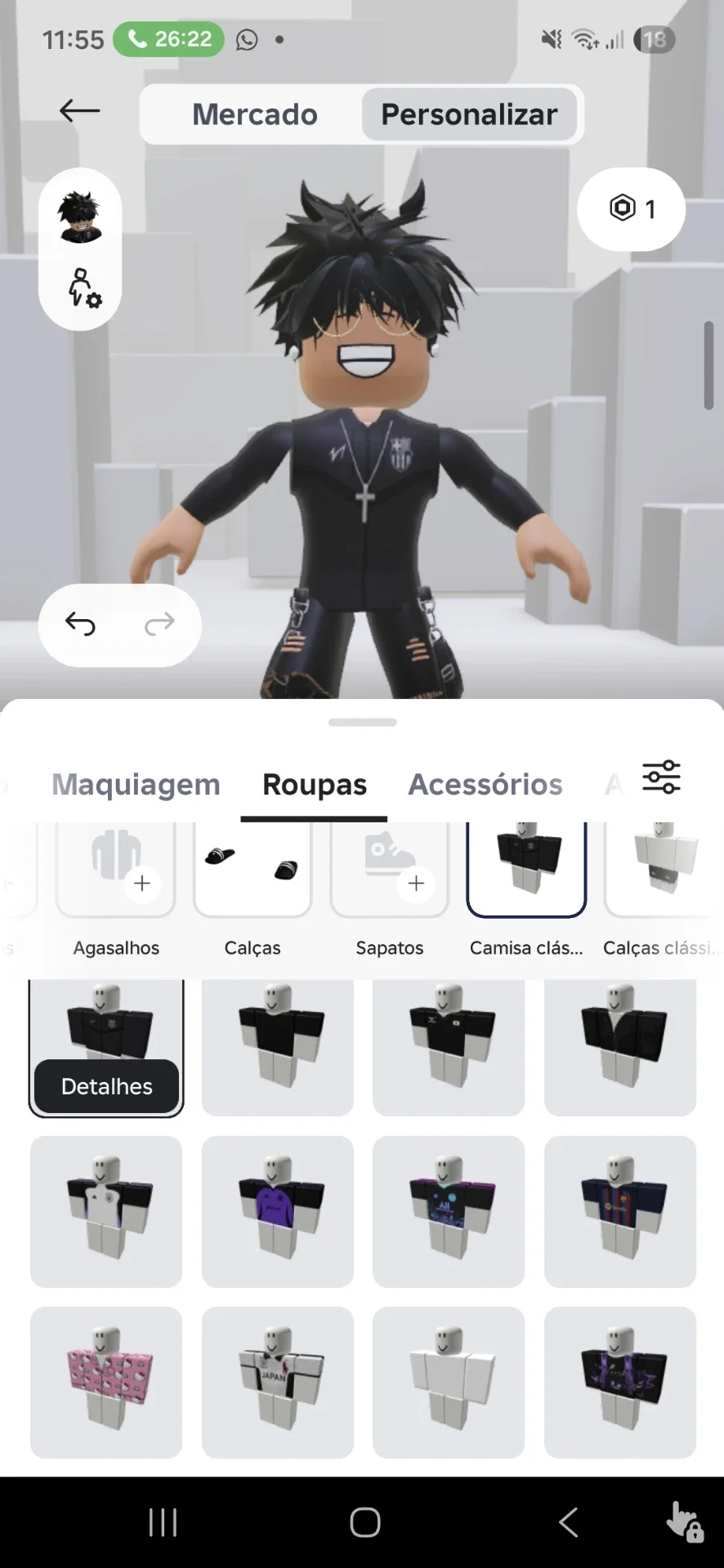
Task: Open avatar body settings icon
Action: pos(83,287)
